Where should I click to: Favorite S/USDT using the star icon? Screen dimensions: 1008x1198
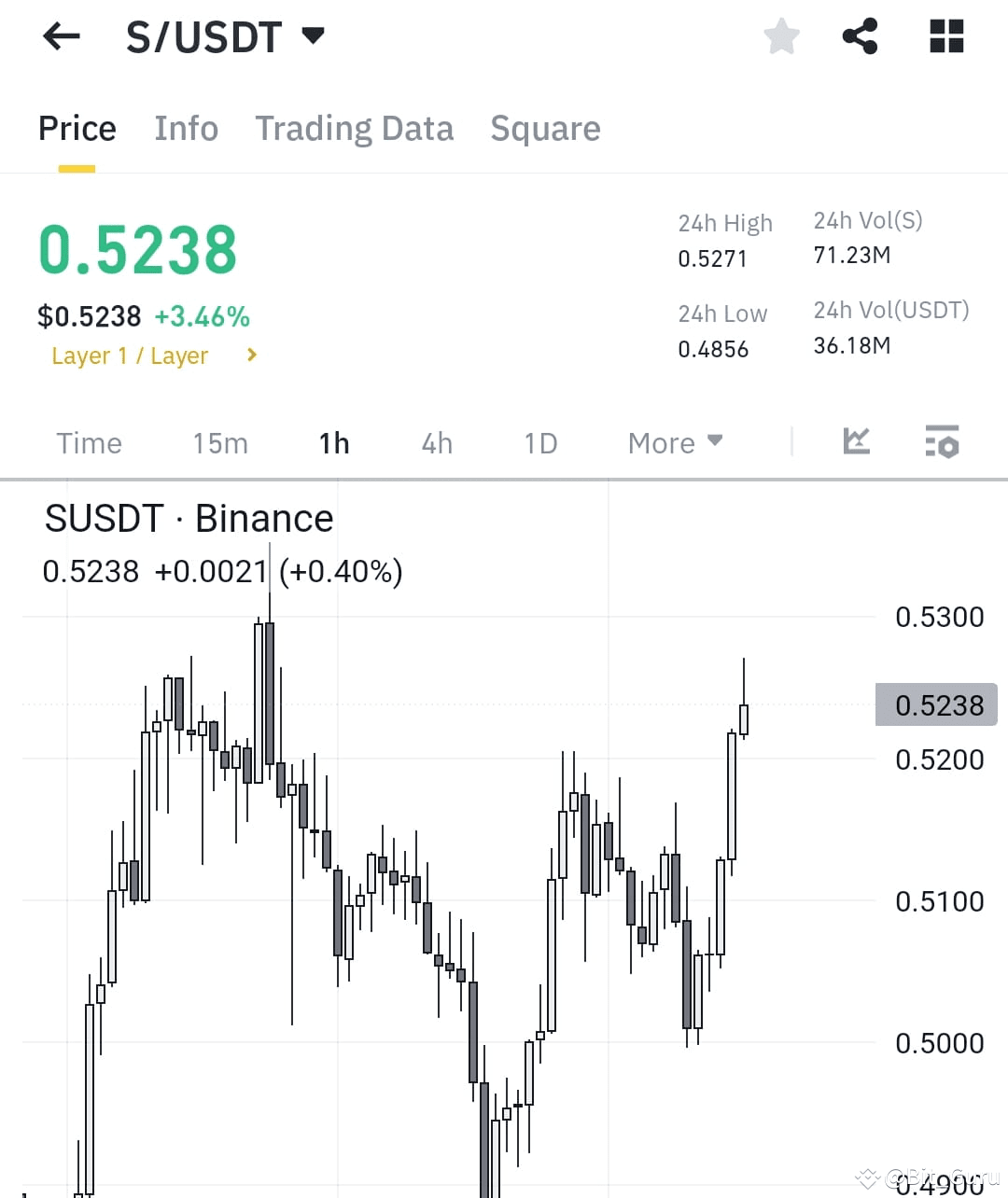782,37
